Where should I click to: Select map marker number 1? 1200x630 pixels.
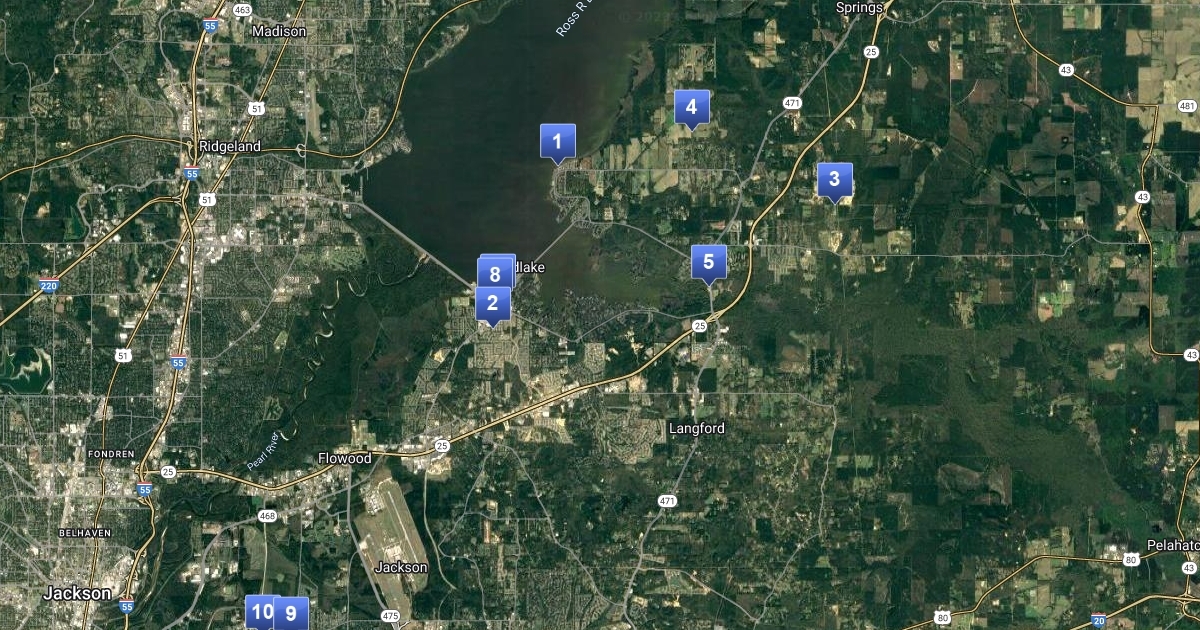pos(557,142)
